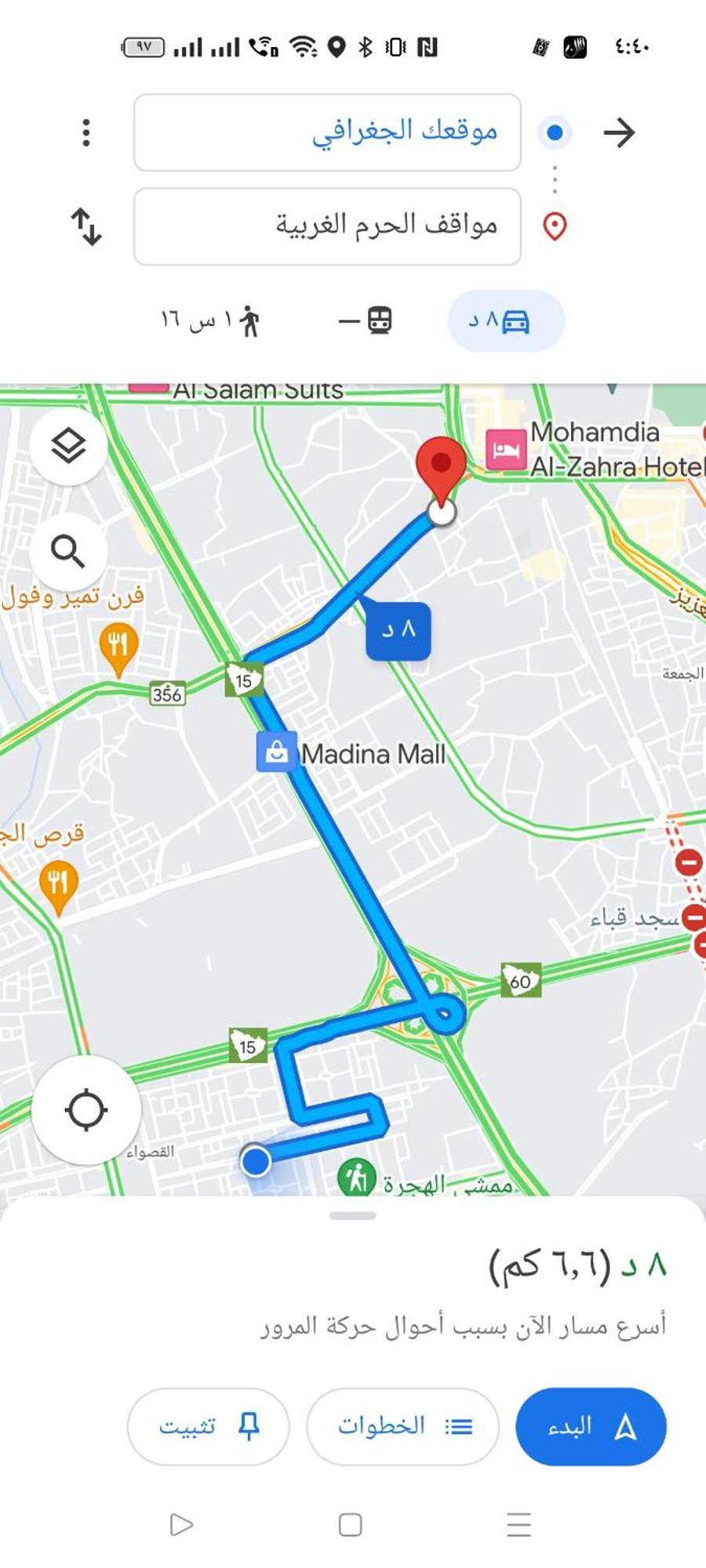Edit the destination field مواقف الحرم الغربية
The width and height of the screenshot is (706, 1568).
(x=327, y=227)
